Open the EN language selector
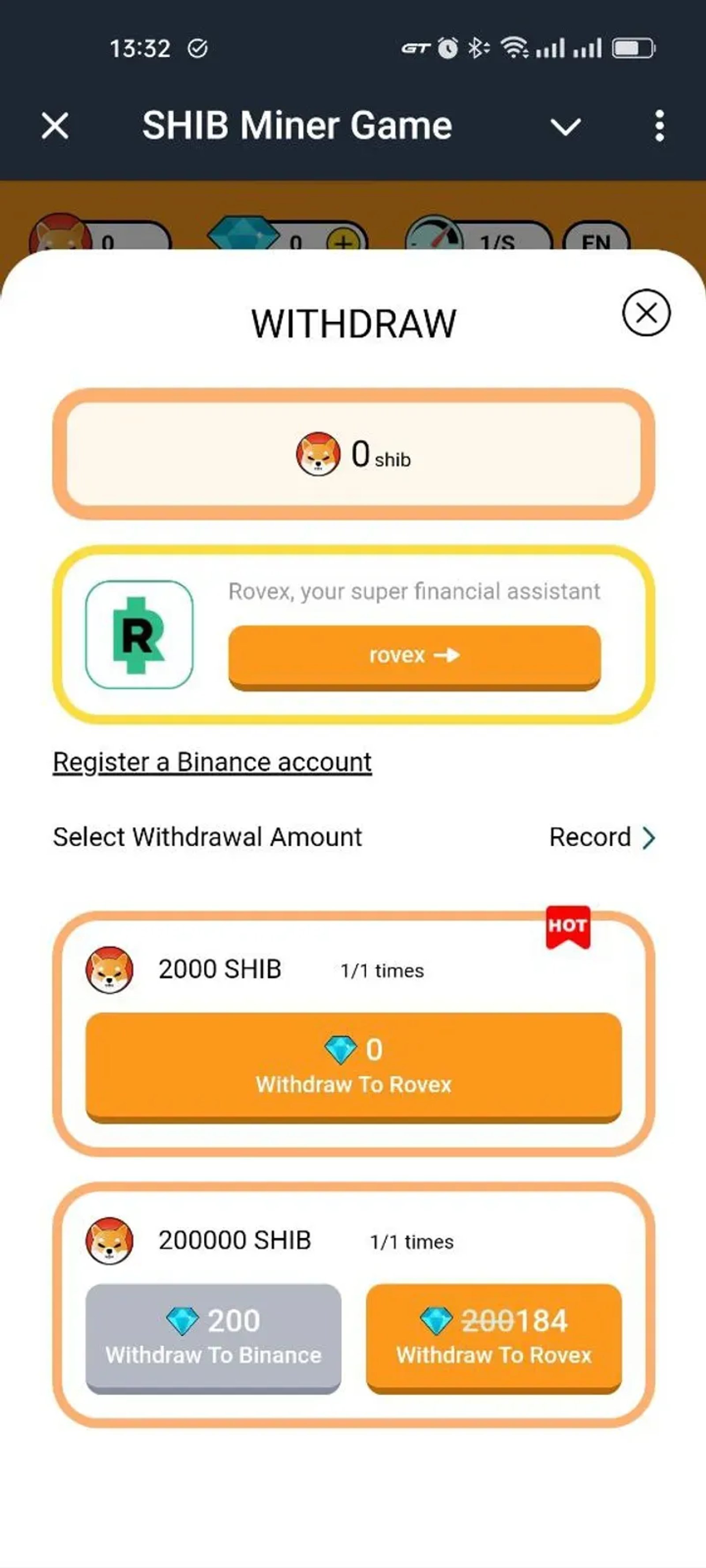 (x=596, y=241)
